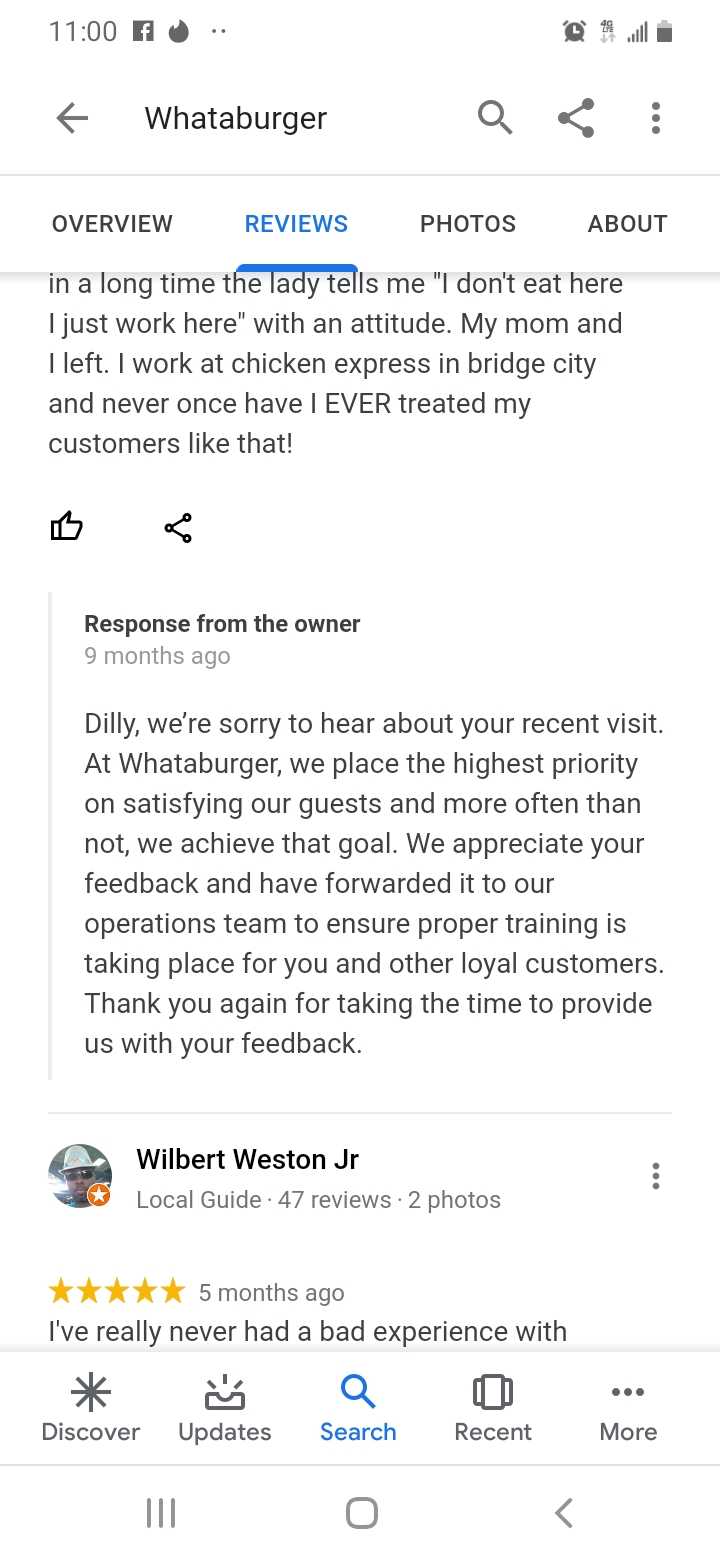Open search in the top bar

click(x=495, y=118)
